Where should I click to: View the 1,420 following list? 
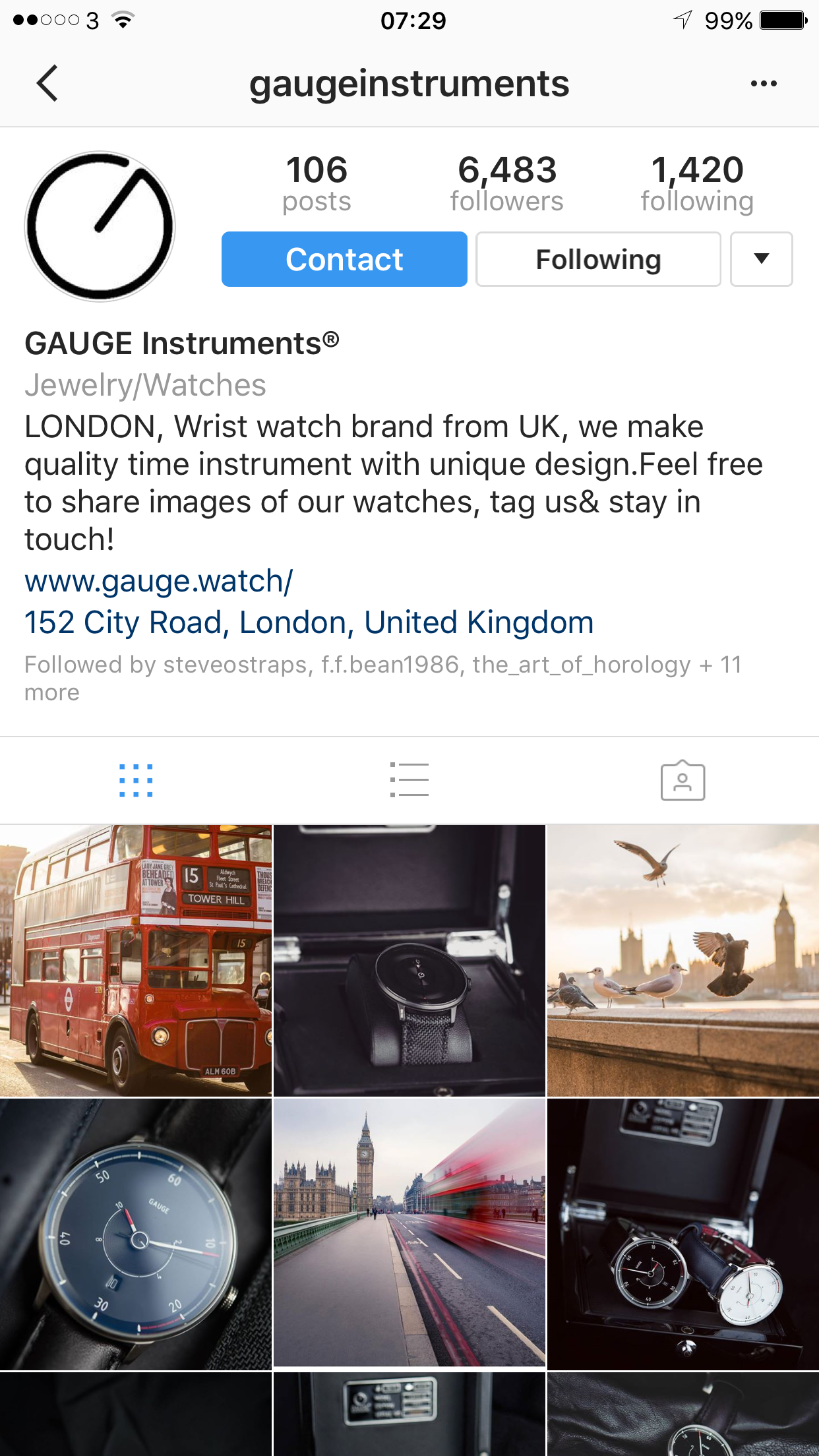696,183
